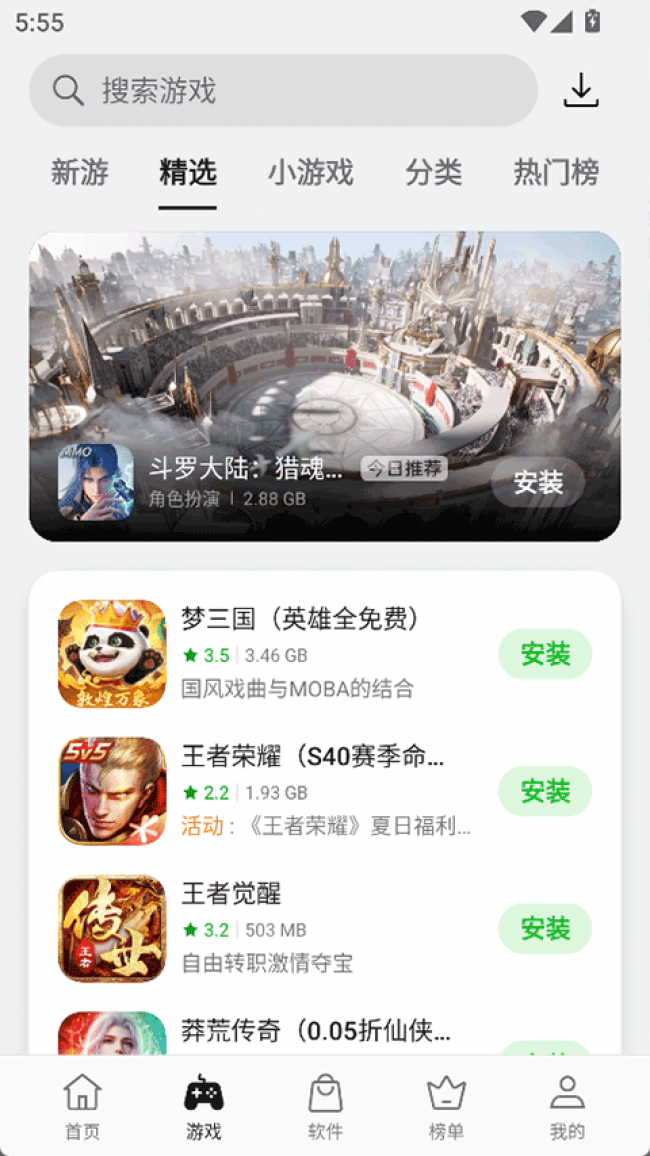Go to 首页 in the bottom navigation
The image size is (650, 1156).
pyautogui.click(x=82, y=1107)
